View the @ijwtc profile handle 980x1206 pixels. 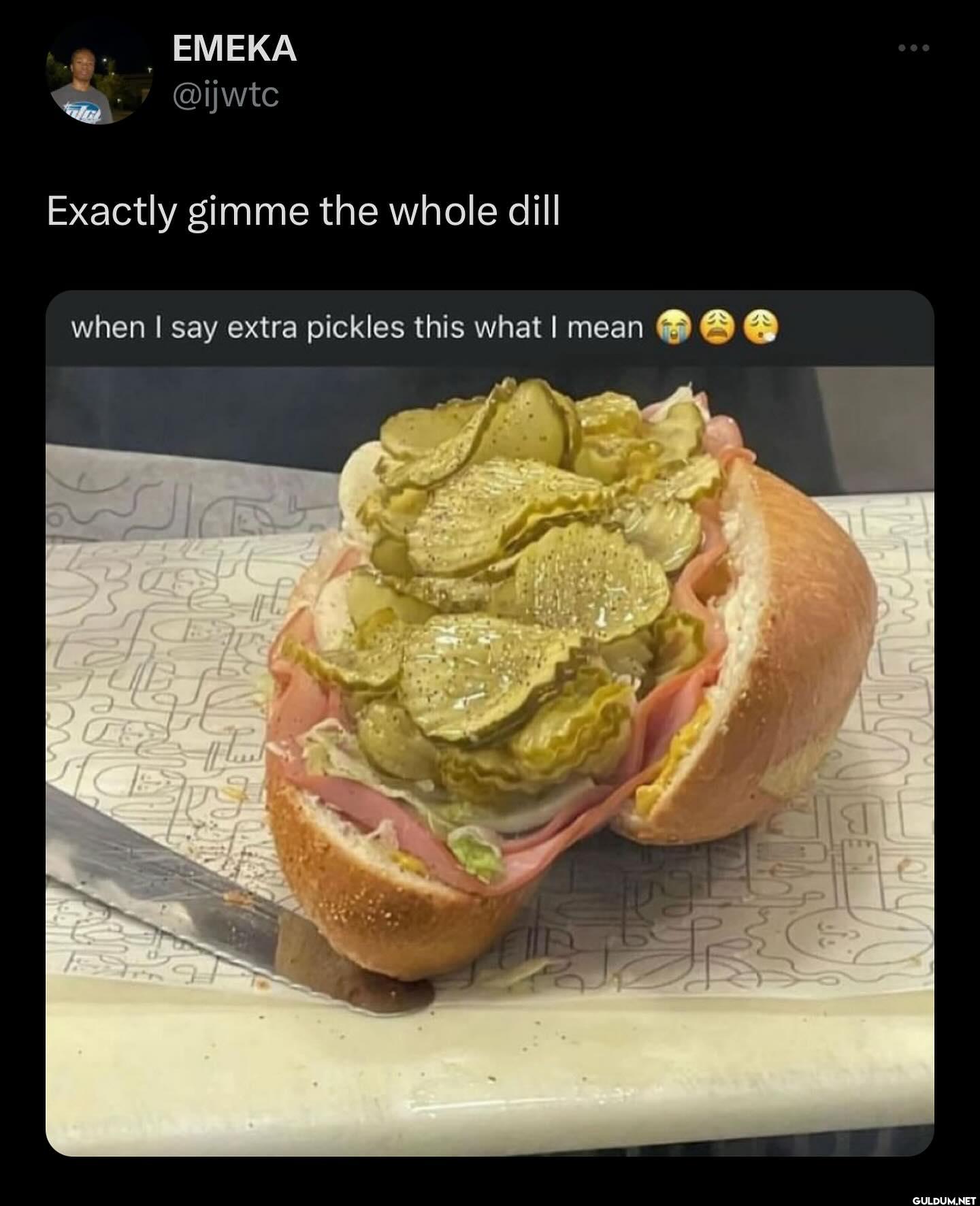pyautogui.click(x=226, y=95)
